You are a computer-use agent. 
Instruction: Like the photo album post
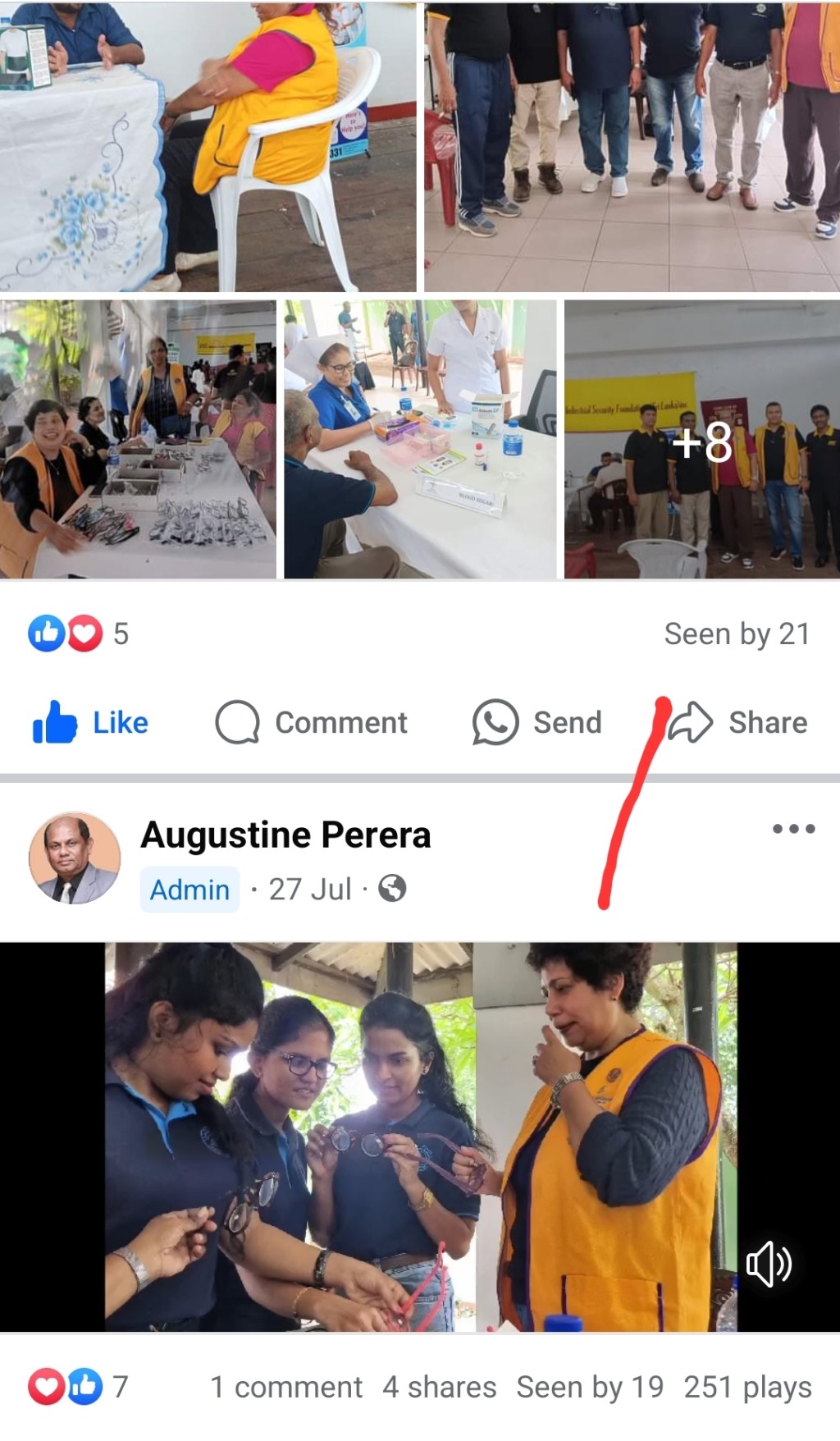[90, 722]
